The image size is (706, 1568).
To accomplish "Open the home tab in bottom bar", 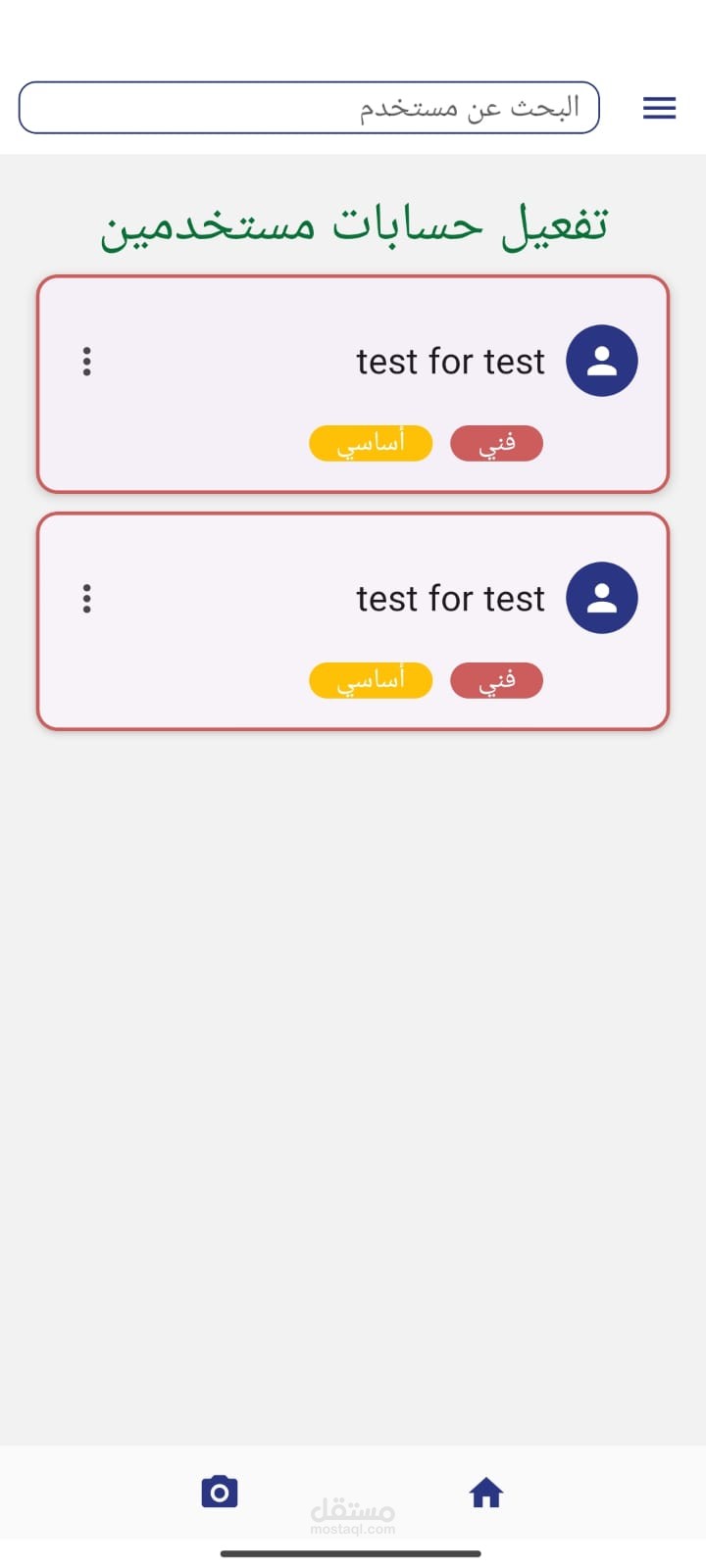I will pos(485,1493).
